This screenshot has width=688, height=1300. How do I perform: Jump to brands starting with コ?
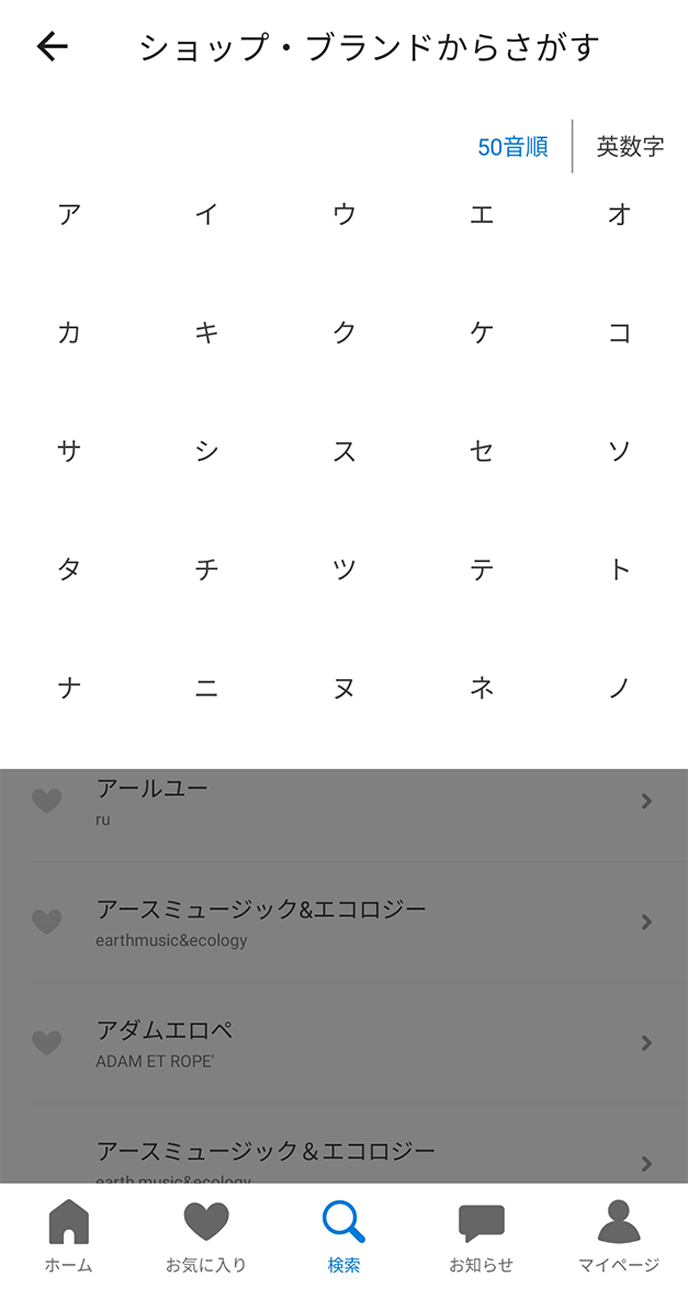(x=620, y=333)
